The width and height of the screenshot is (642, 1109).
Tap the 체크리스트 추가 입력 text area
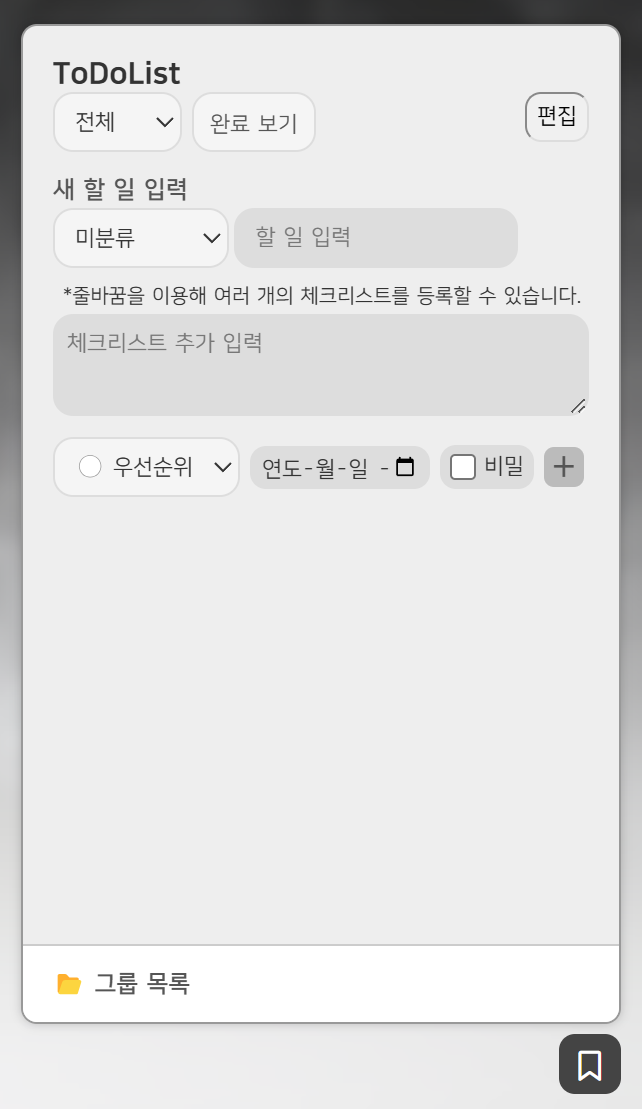pyautogui.click(x=320, y=365)
